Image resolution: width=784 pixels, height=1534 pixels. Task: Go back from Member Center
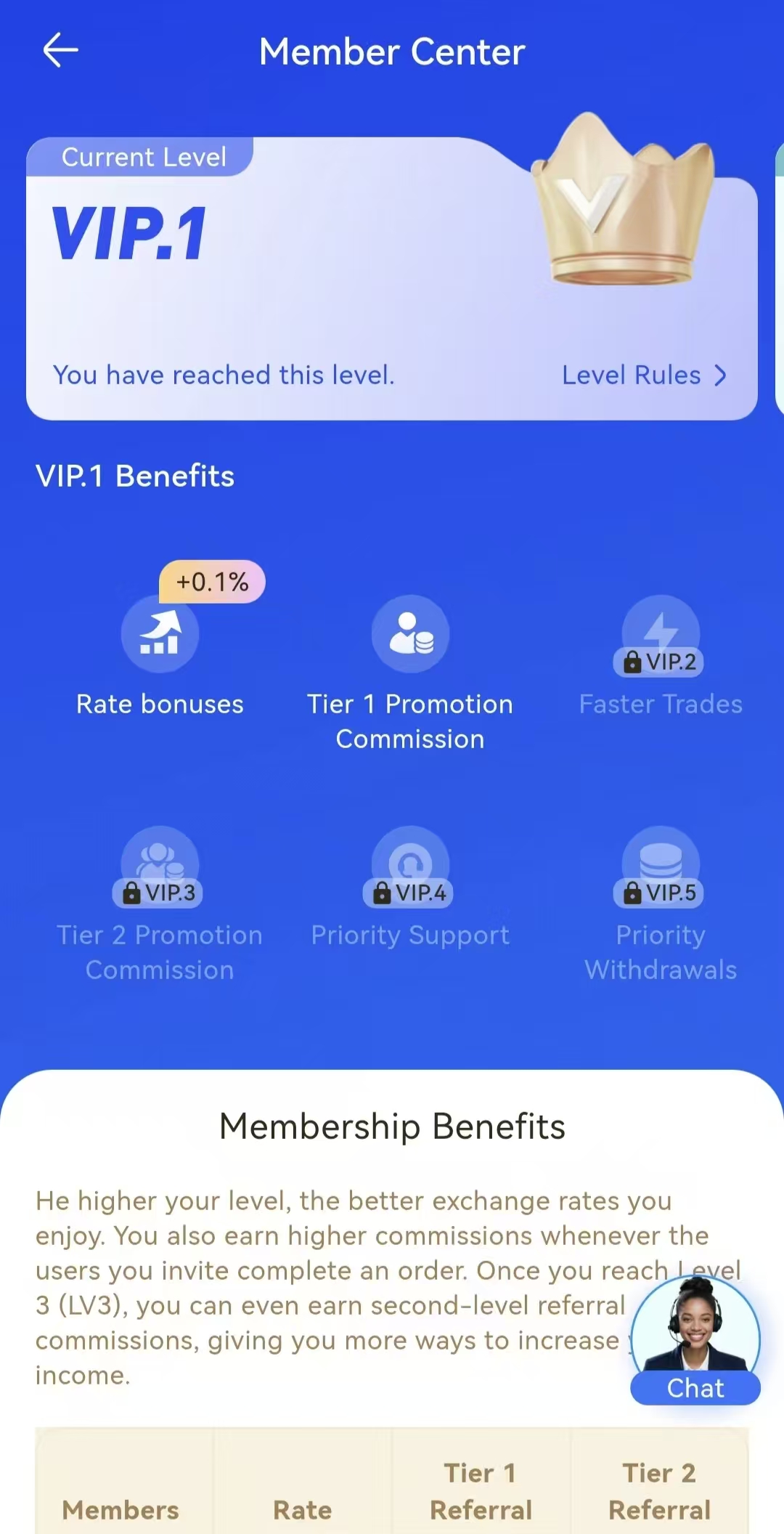click(x=60, y=51)
